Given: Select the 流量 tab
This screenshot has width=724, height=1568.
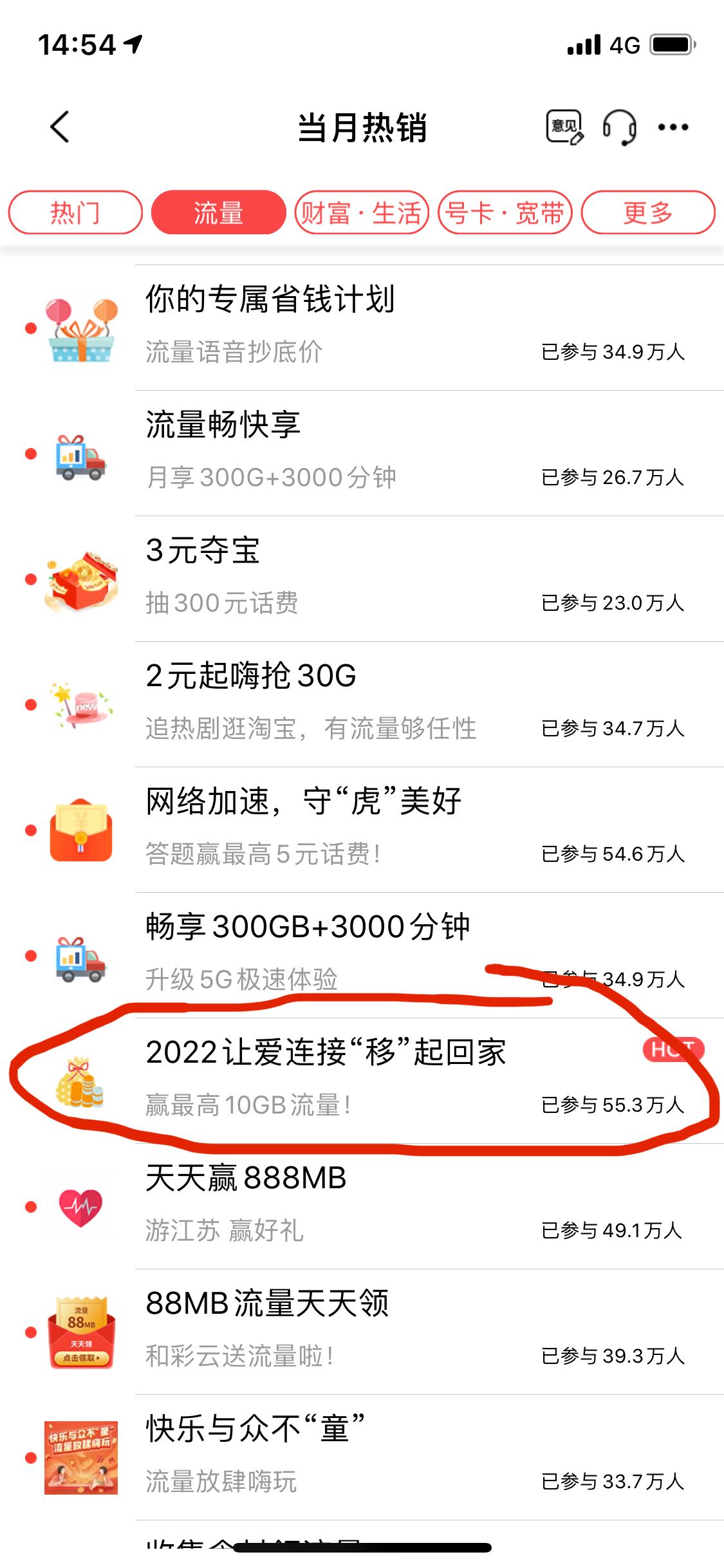Looking at the screenshot, I should (x=219, y=212).
